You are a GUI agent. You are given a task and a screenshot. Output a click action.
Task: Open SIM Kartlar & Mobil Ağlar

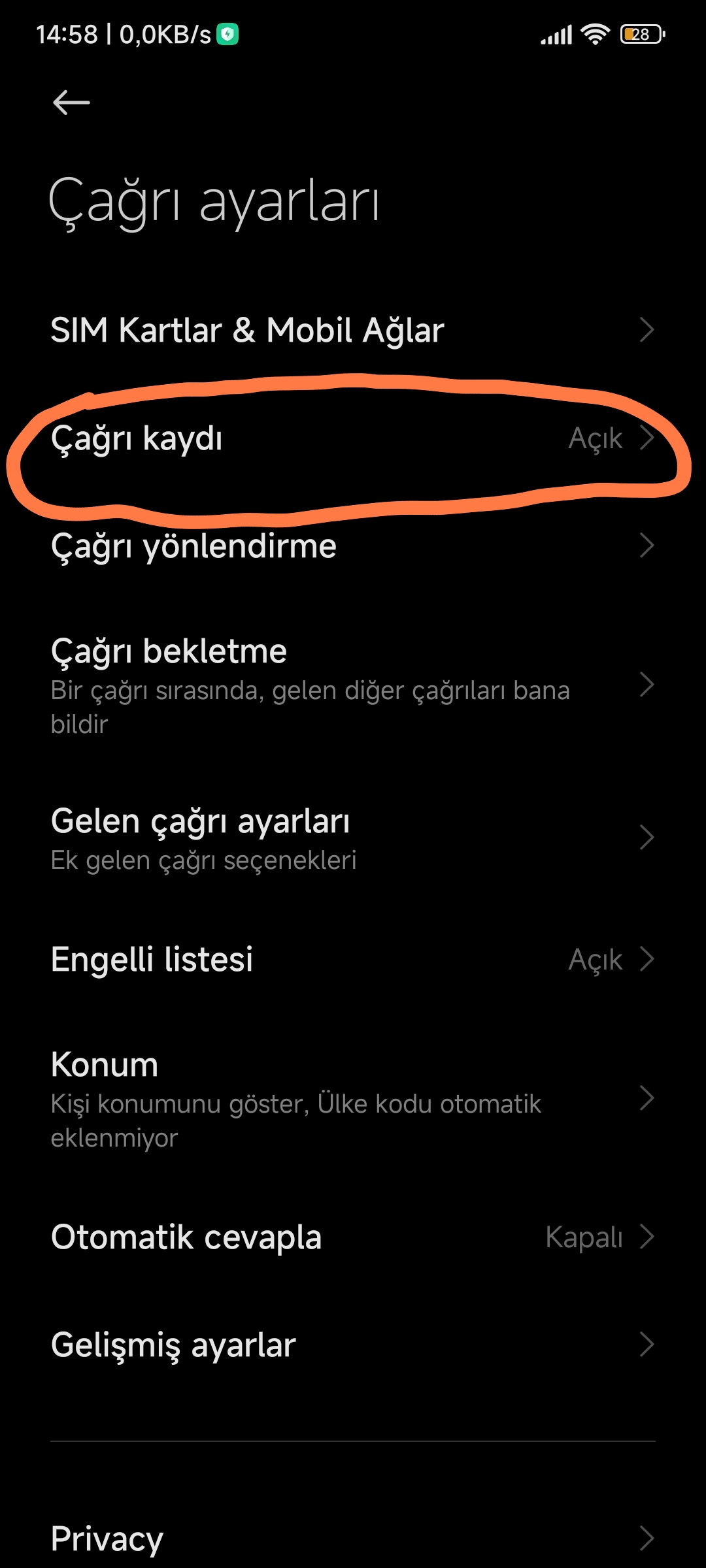353,330
